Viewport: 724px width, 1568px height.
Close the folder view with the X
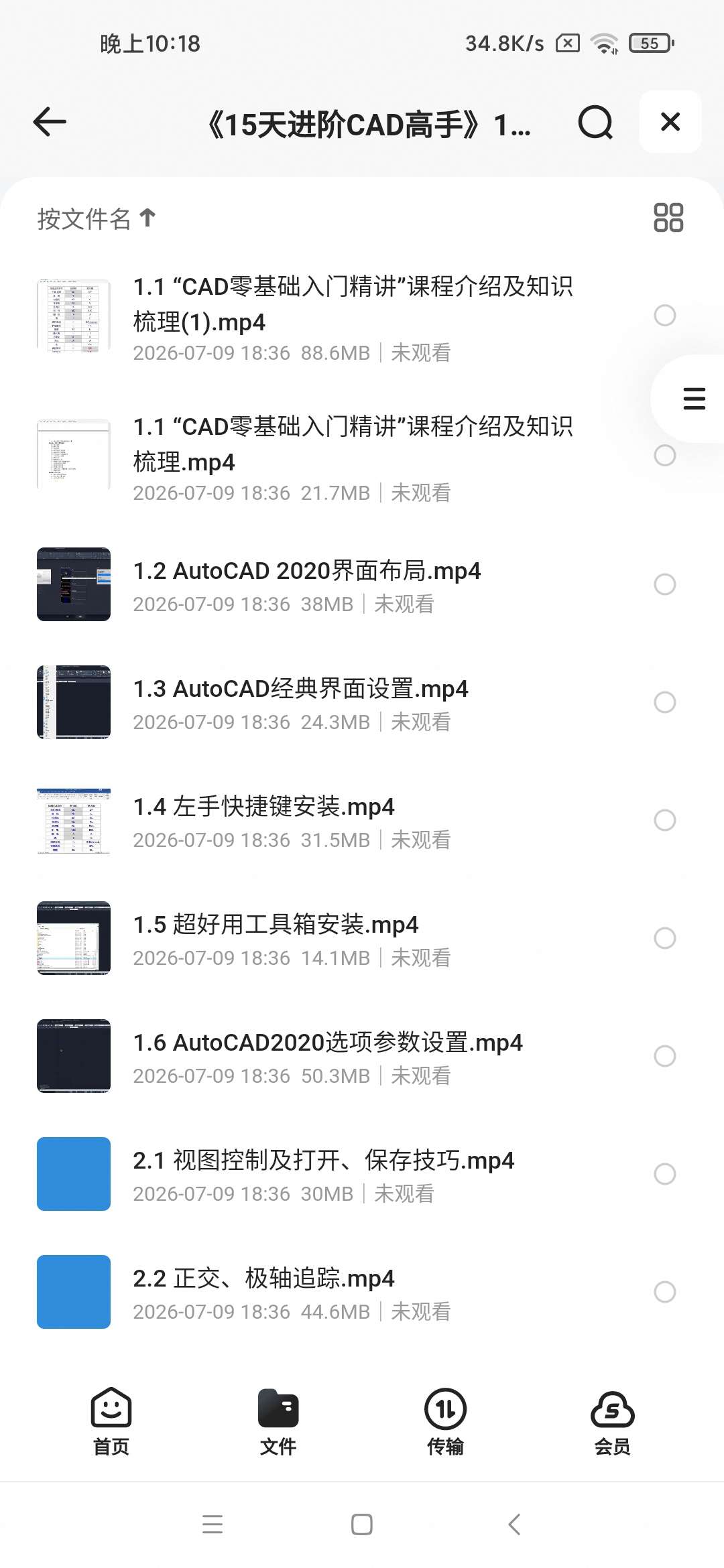click(670, 122)
